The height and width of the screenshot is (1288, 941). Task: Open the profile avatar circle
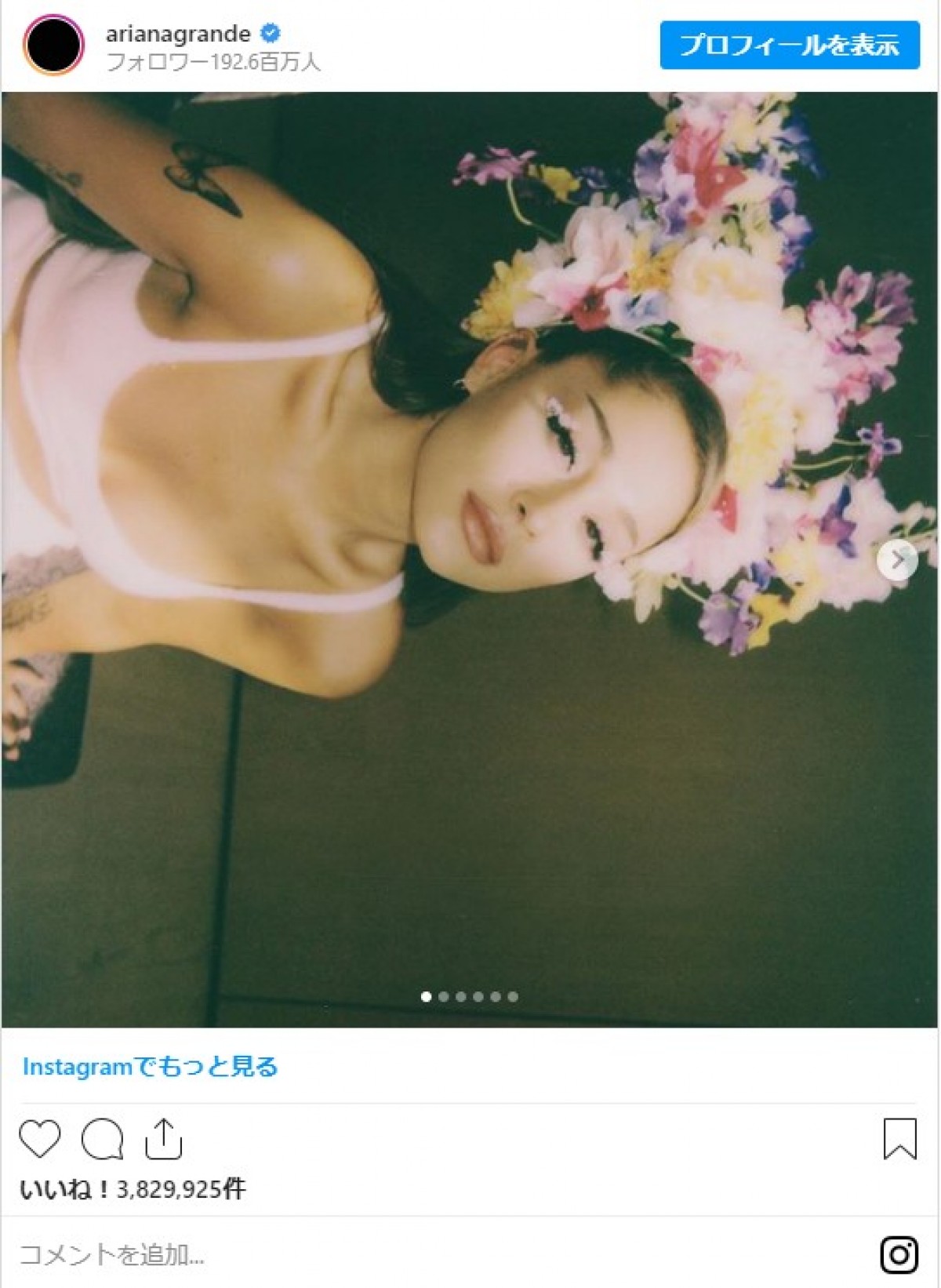coord(53,45)
